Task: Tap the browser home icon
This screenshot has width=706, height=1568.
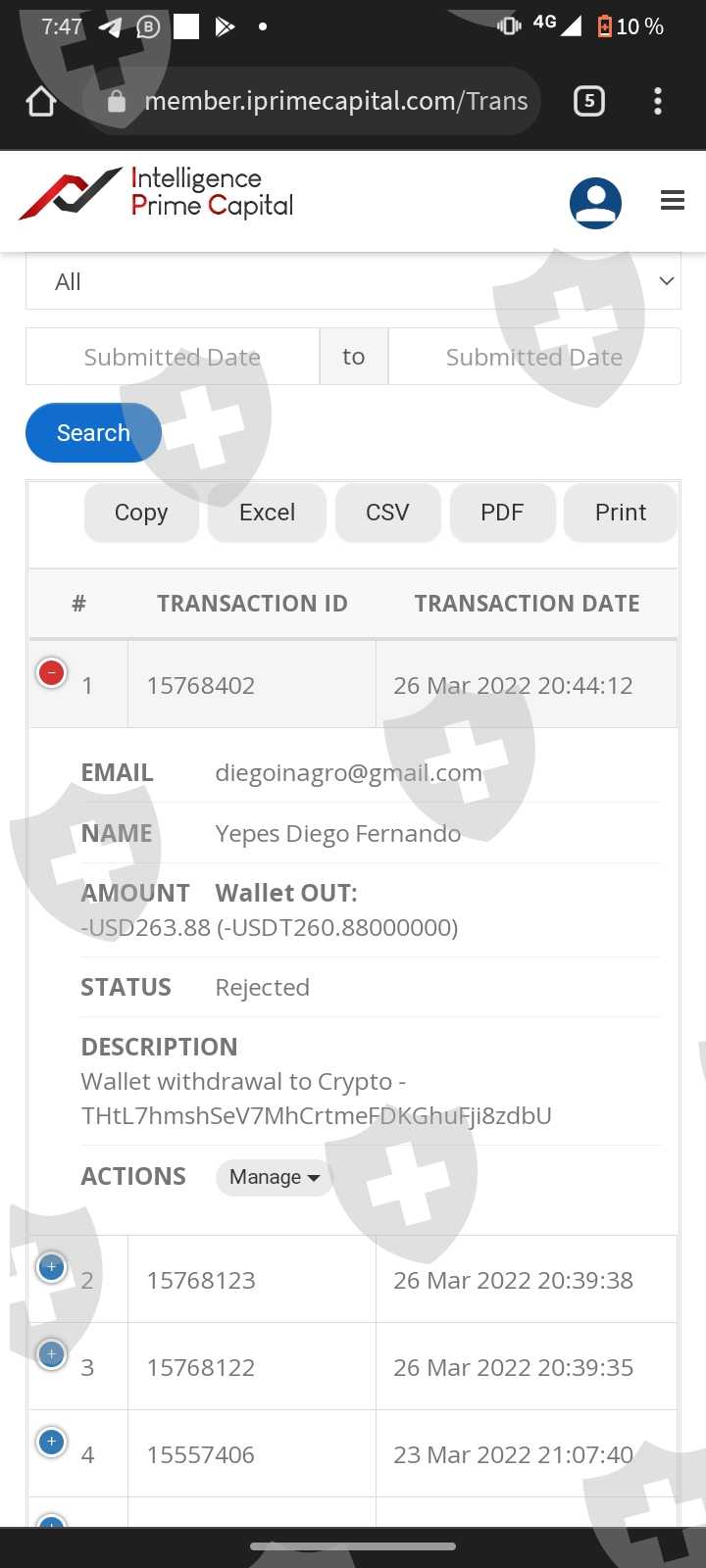Action: tap(41, 101)
